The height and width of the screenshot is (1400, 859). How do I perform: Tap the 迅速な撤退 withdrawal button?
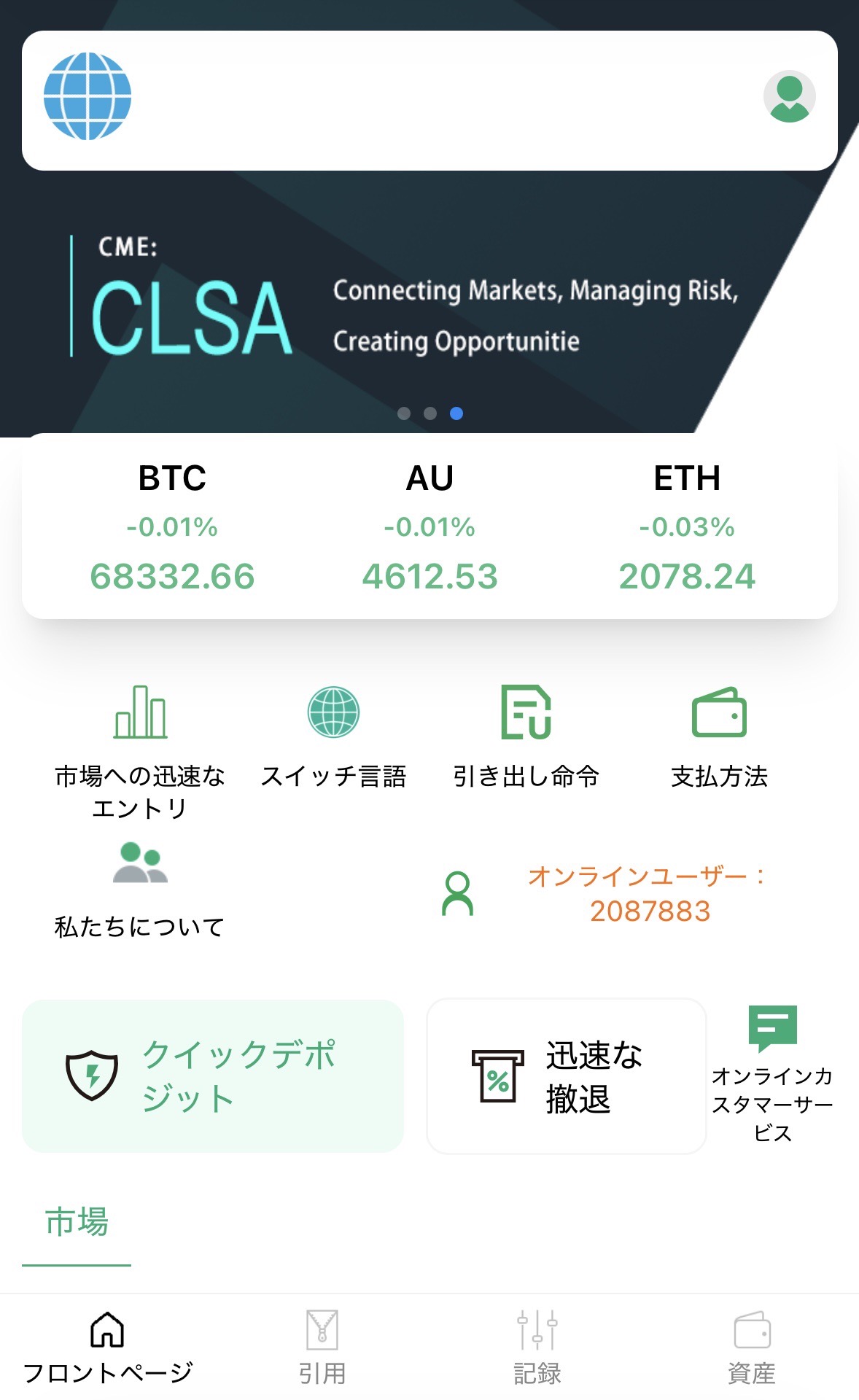(566, 1076)
